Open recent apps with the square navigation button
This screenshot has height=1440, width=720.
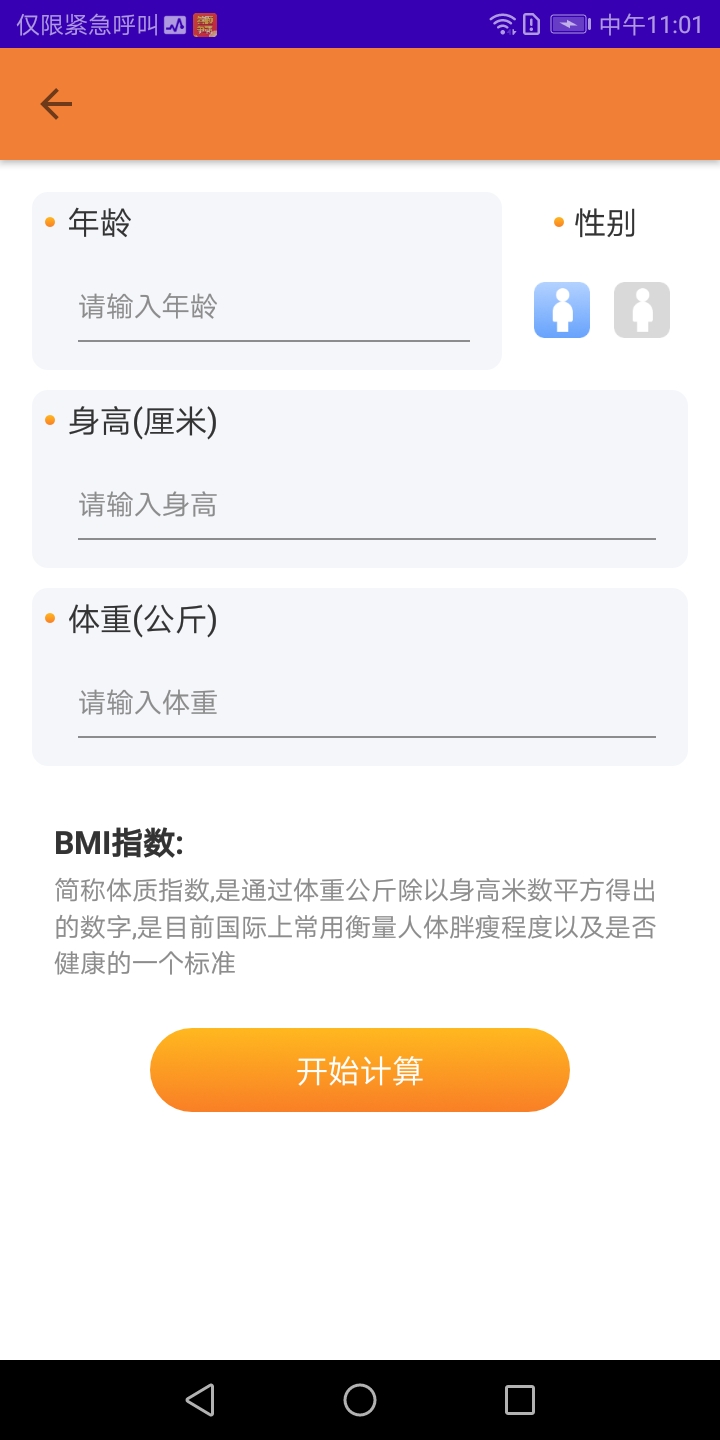pos(519,1400)
